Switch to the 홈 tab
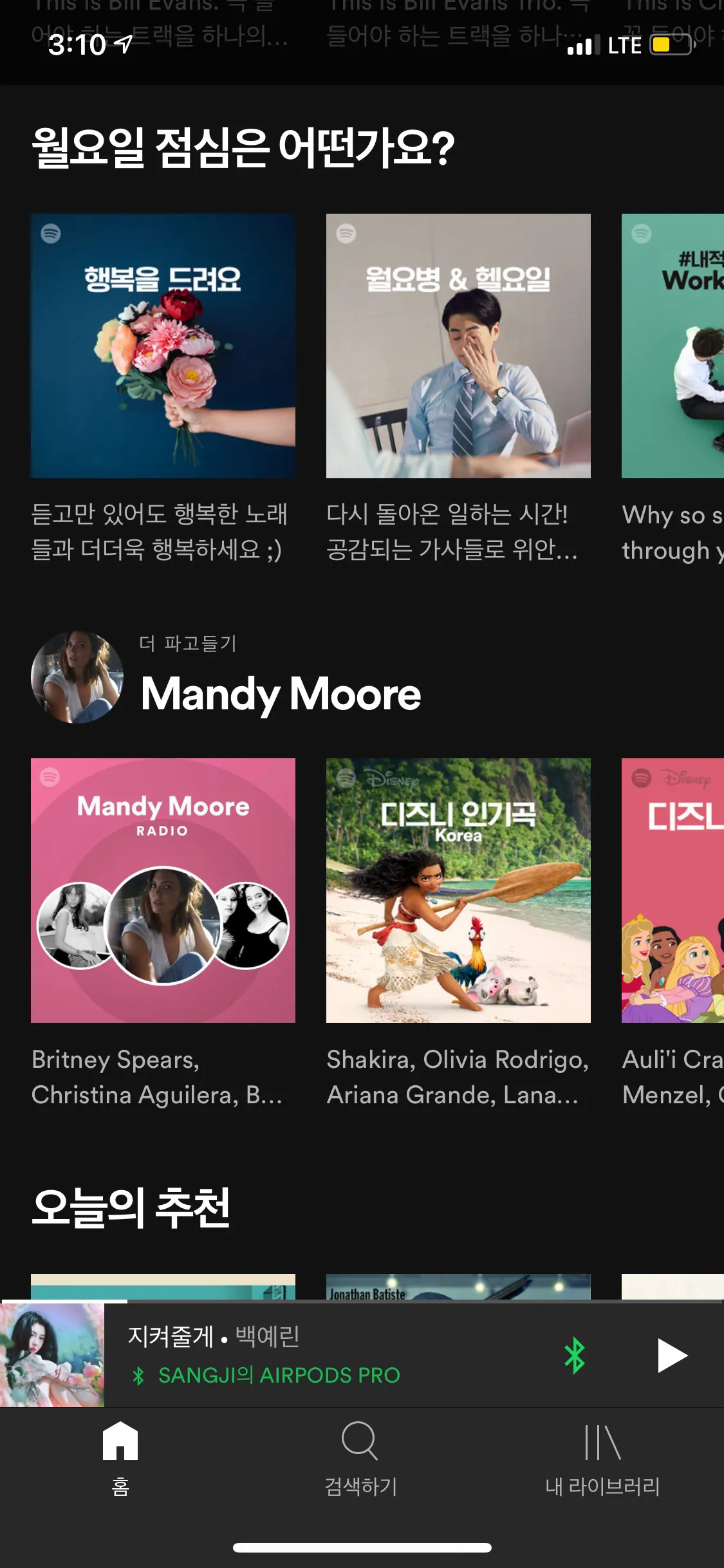724x1568 pixels. [x=120, y=1458]
